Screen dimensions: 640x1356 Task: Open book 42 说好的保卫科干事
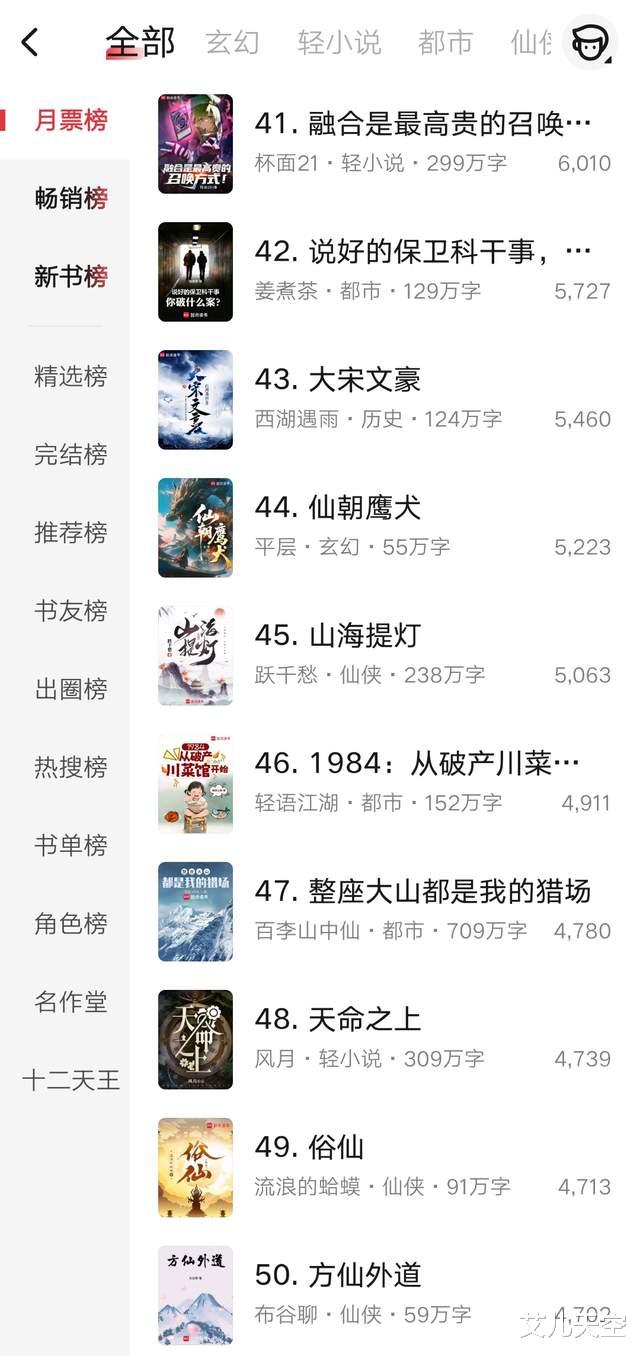[421, 252]
